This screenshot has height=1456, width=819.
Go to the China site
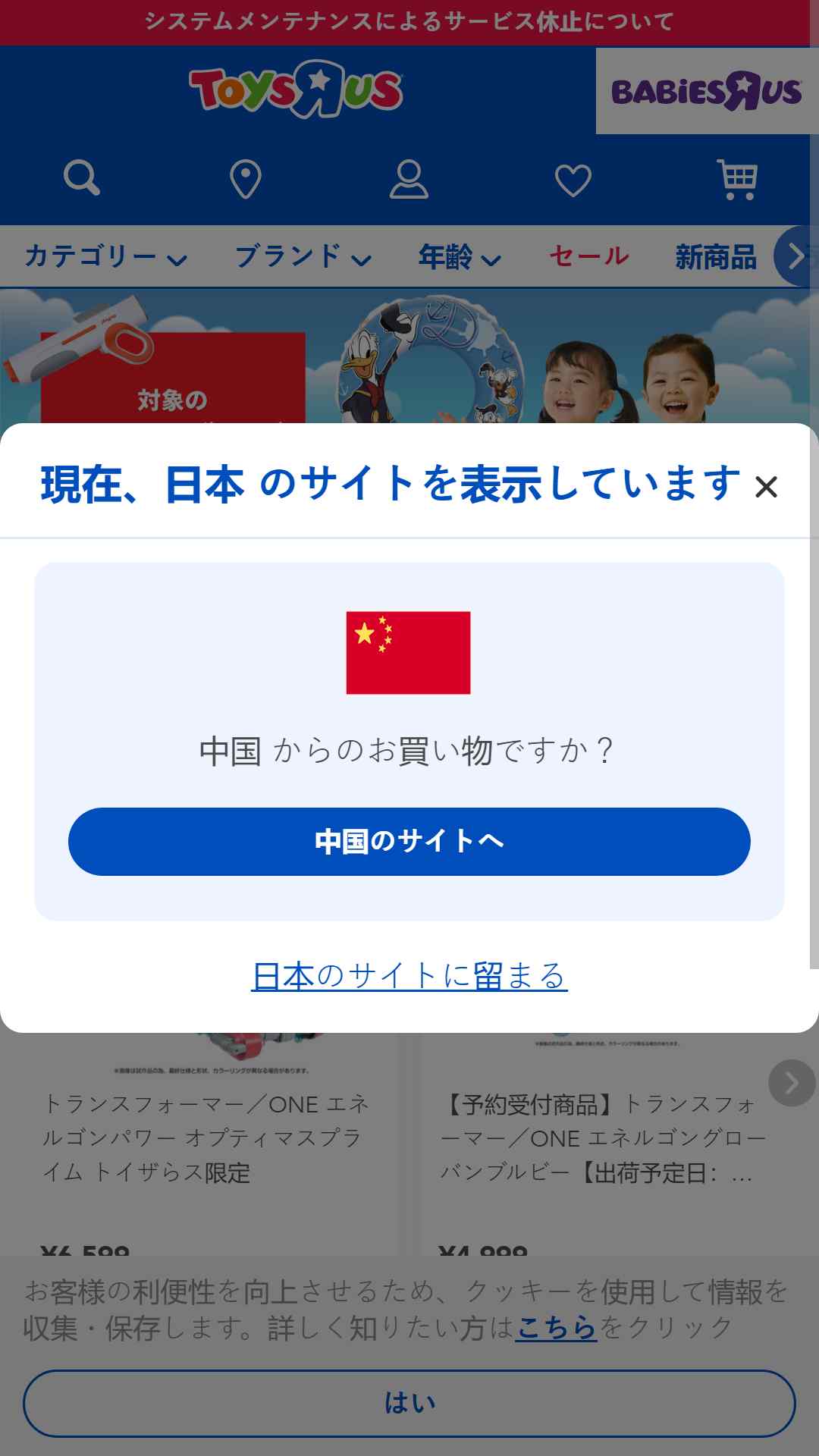coord(409,841)
